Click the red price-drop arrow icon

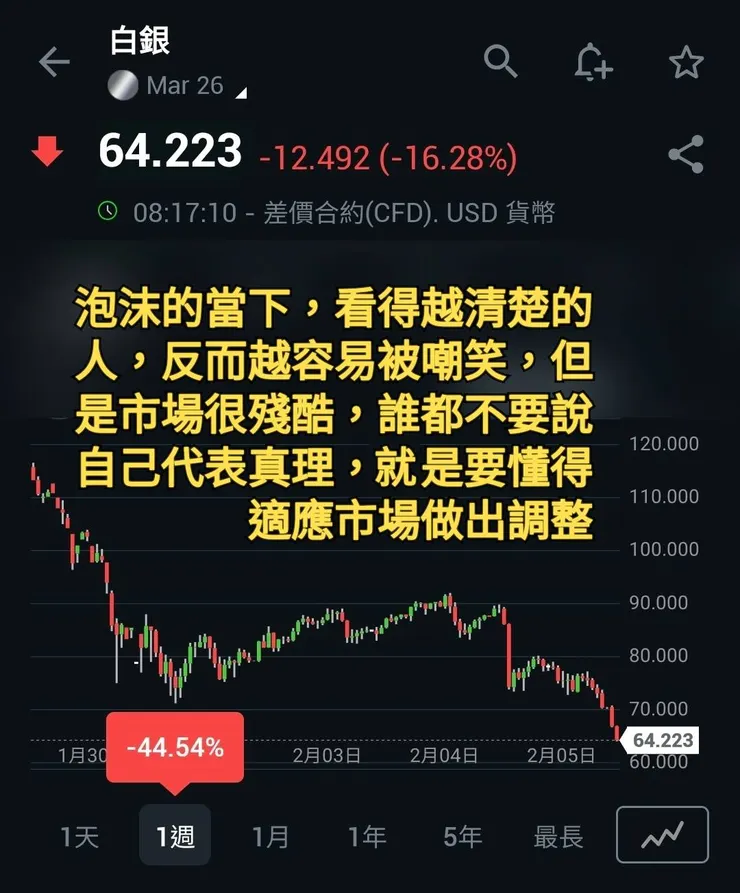49,151
